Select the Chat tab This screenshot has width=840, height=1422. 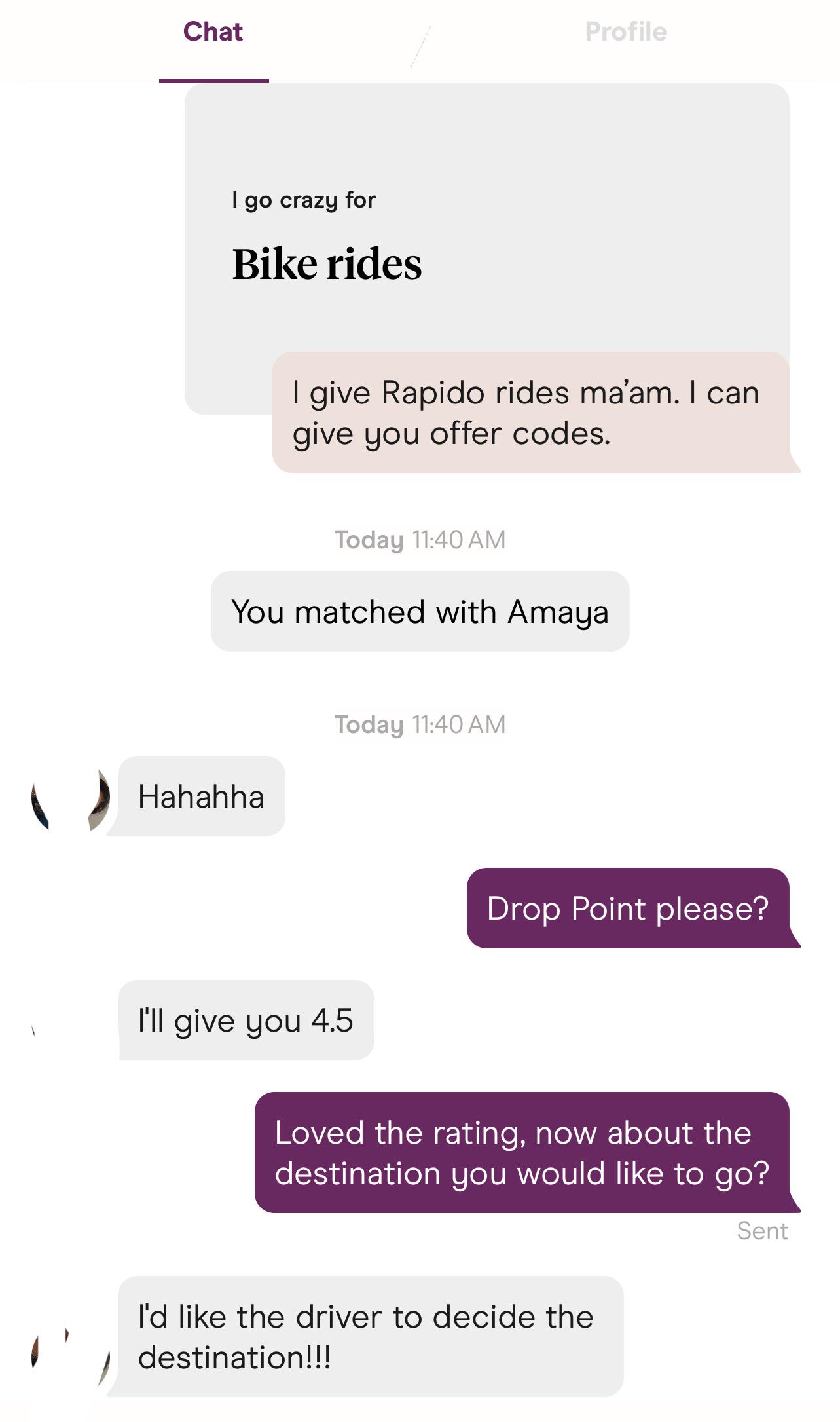213,32
